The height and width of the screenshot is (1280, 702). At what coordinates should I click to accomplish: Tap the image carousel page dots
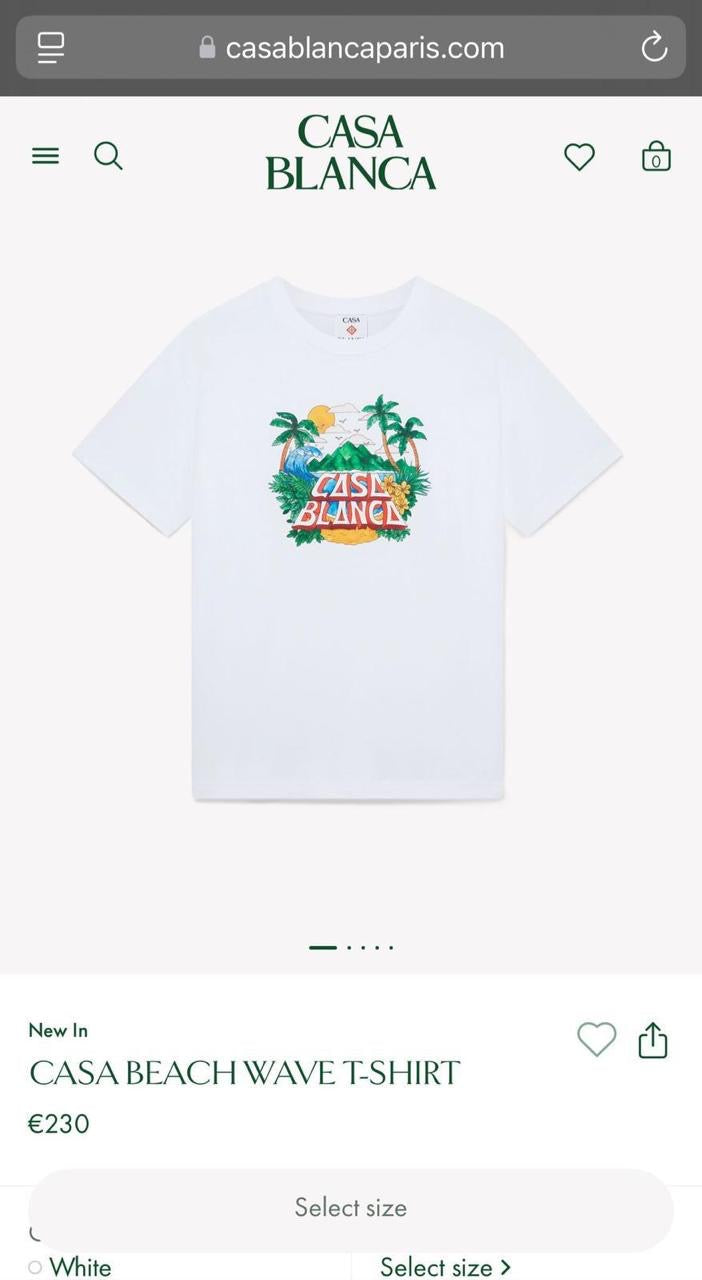(352, 947)
